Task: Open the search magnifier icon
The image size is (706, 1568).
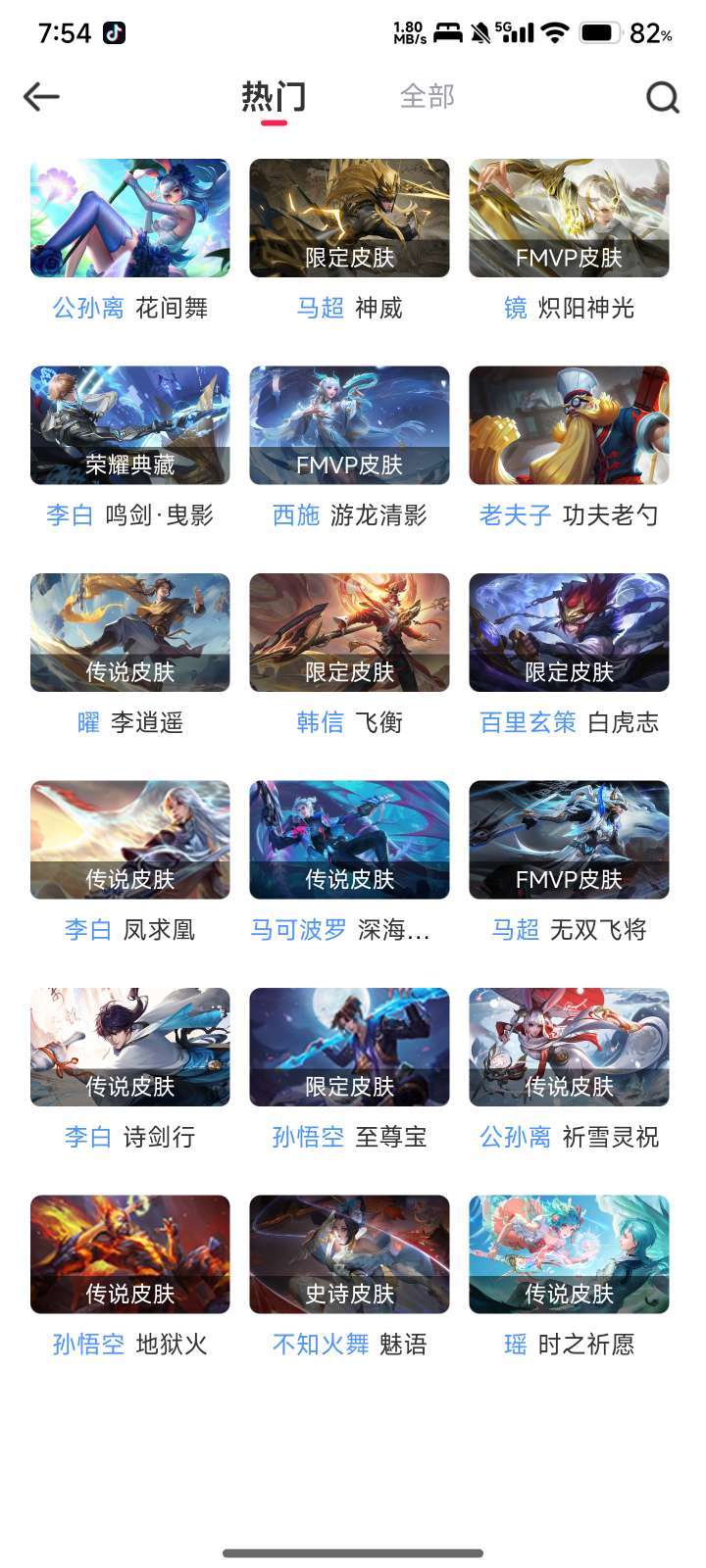Action: click(663, 97)
